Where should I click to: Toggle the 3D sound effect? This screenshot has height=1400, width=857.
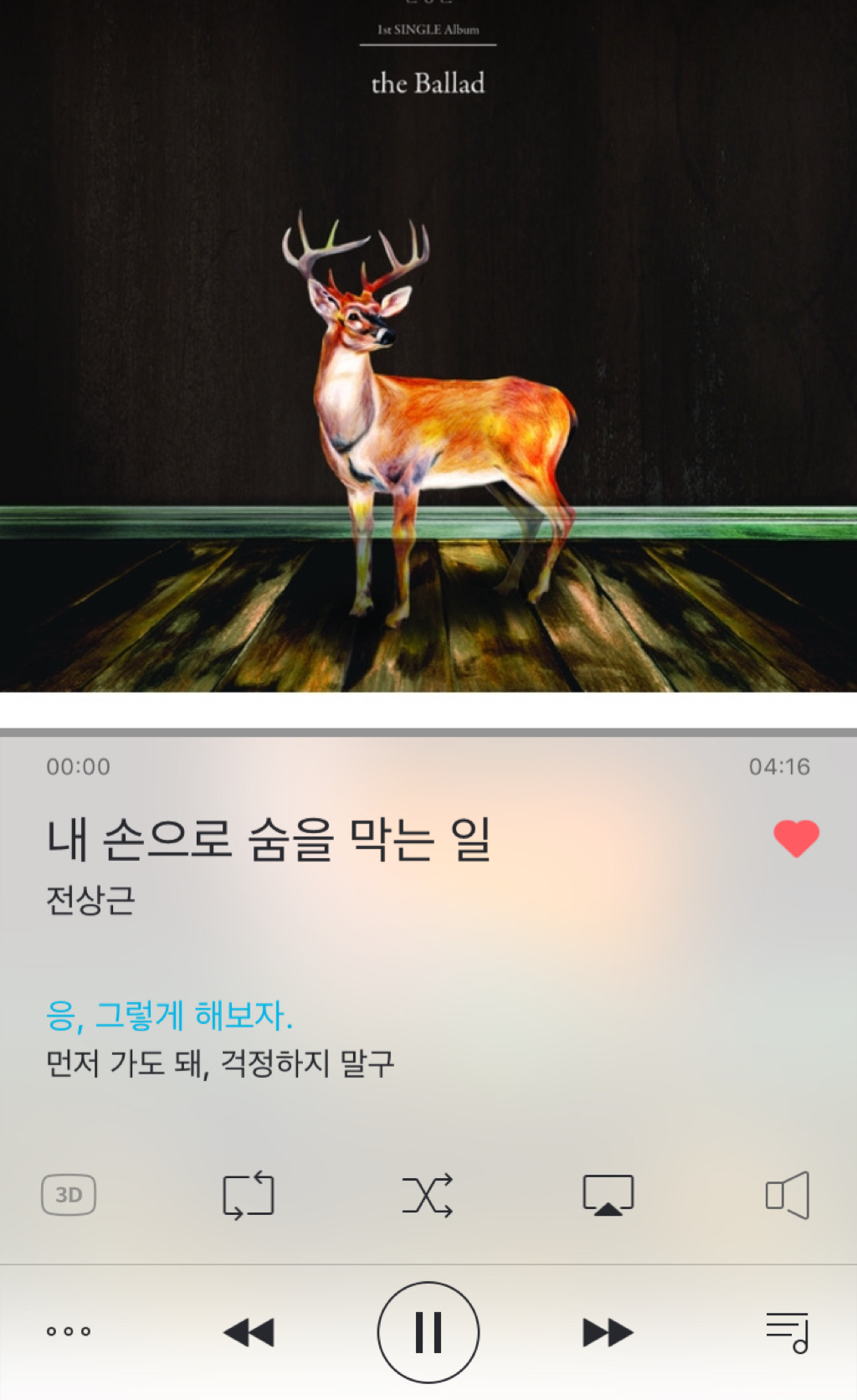[69, 1195]
